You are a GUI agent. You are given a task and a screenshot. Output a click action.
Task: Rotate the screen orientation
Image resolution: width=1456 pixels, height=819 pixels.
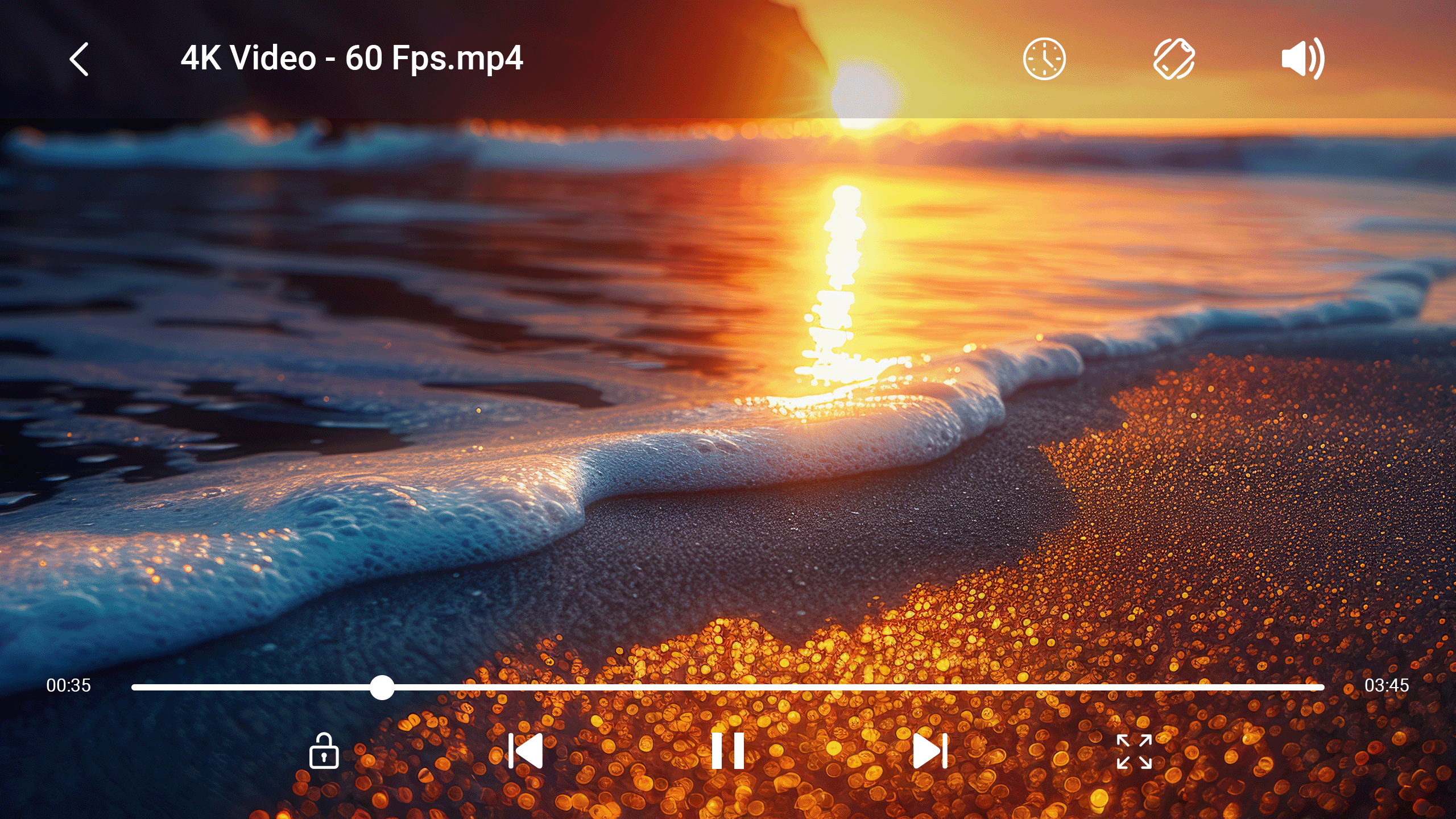tap(1174, 59)
